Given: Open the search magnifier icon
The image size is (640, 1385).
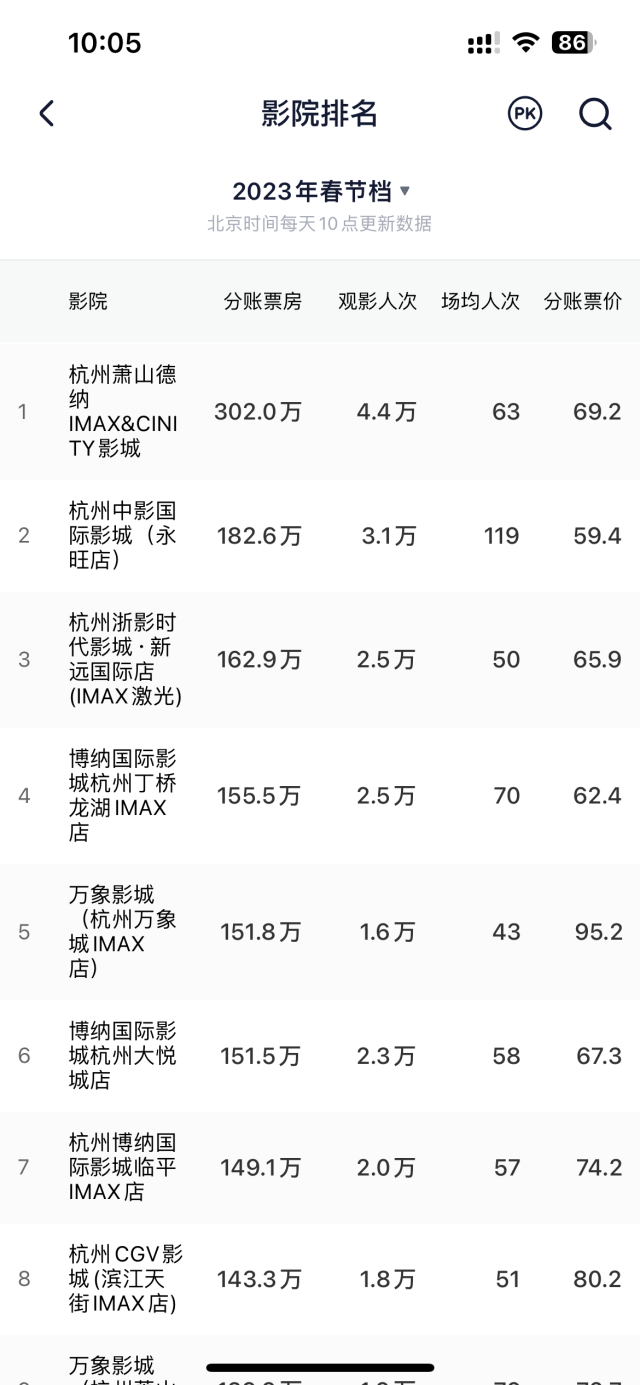Looking at the screenshot, I should [595, 114].
